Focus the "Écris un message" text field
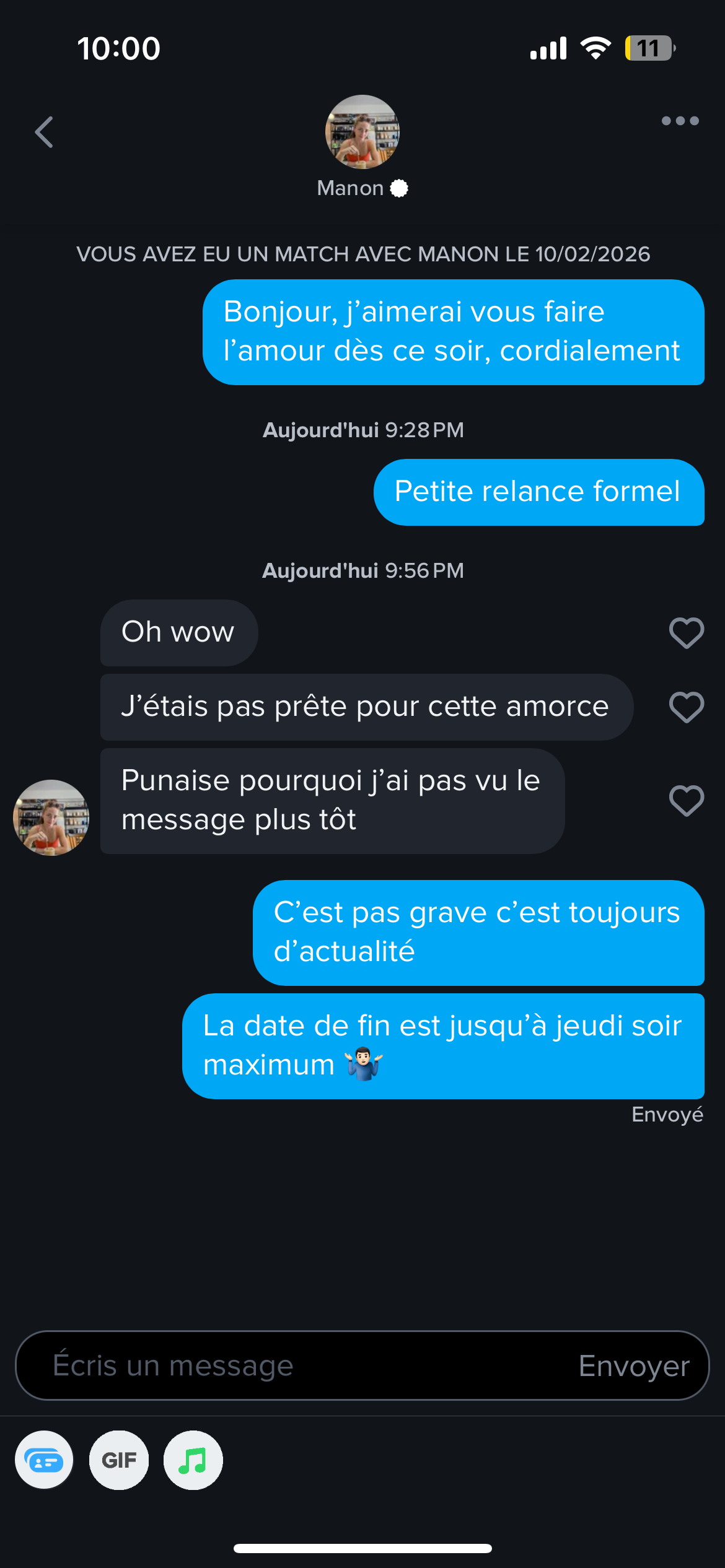The height and width of the screenshot is (1568, 725). [297, 1365]
